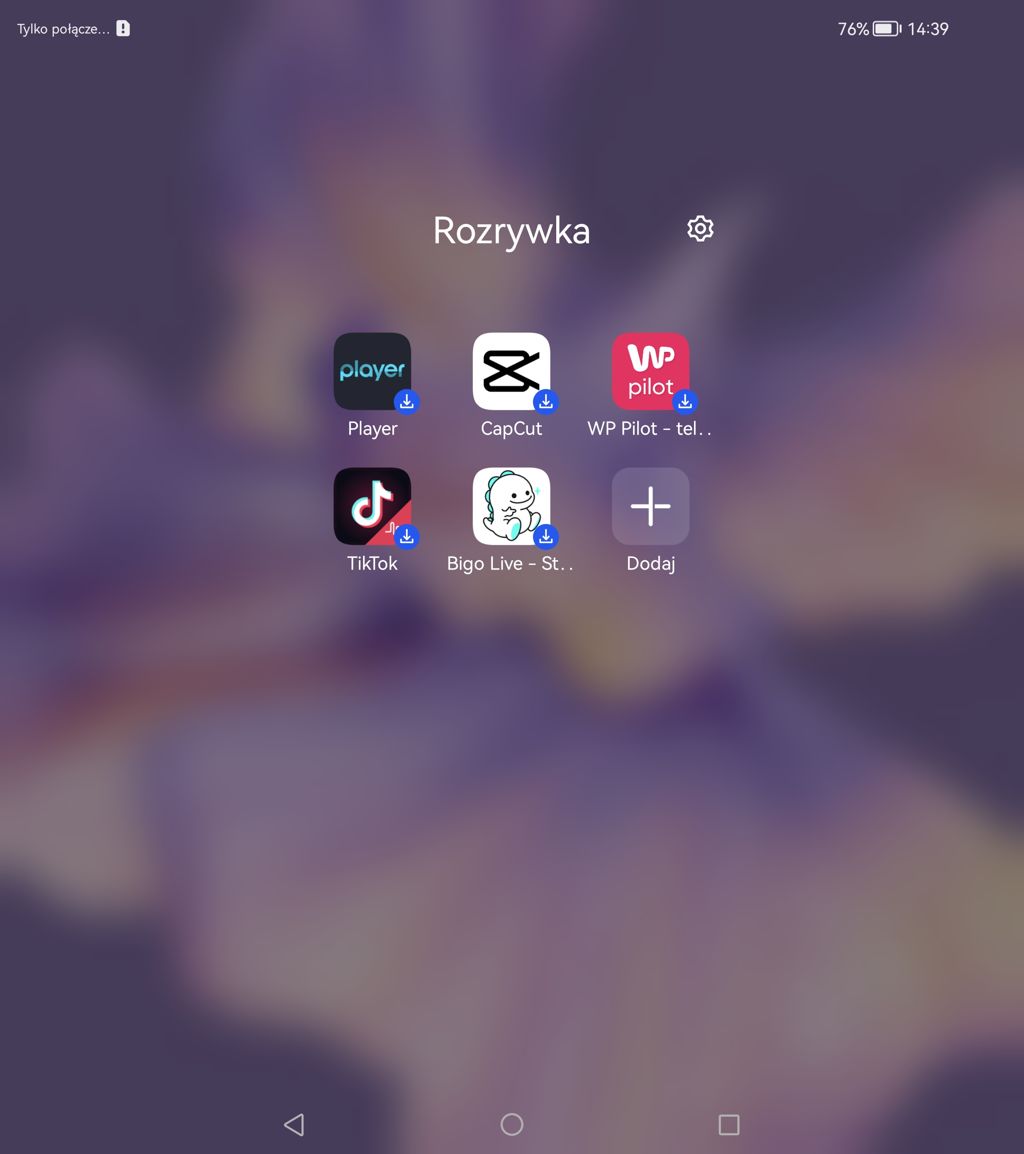Image resolution: width=1024 pixels, height=1154 pixels.
Task: Open the Player app
Action: coord(372,372)
